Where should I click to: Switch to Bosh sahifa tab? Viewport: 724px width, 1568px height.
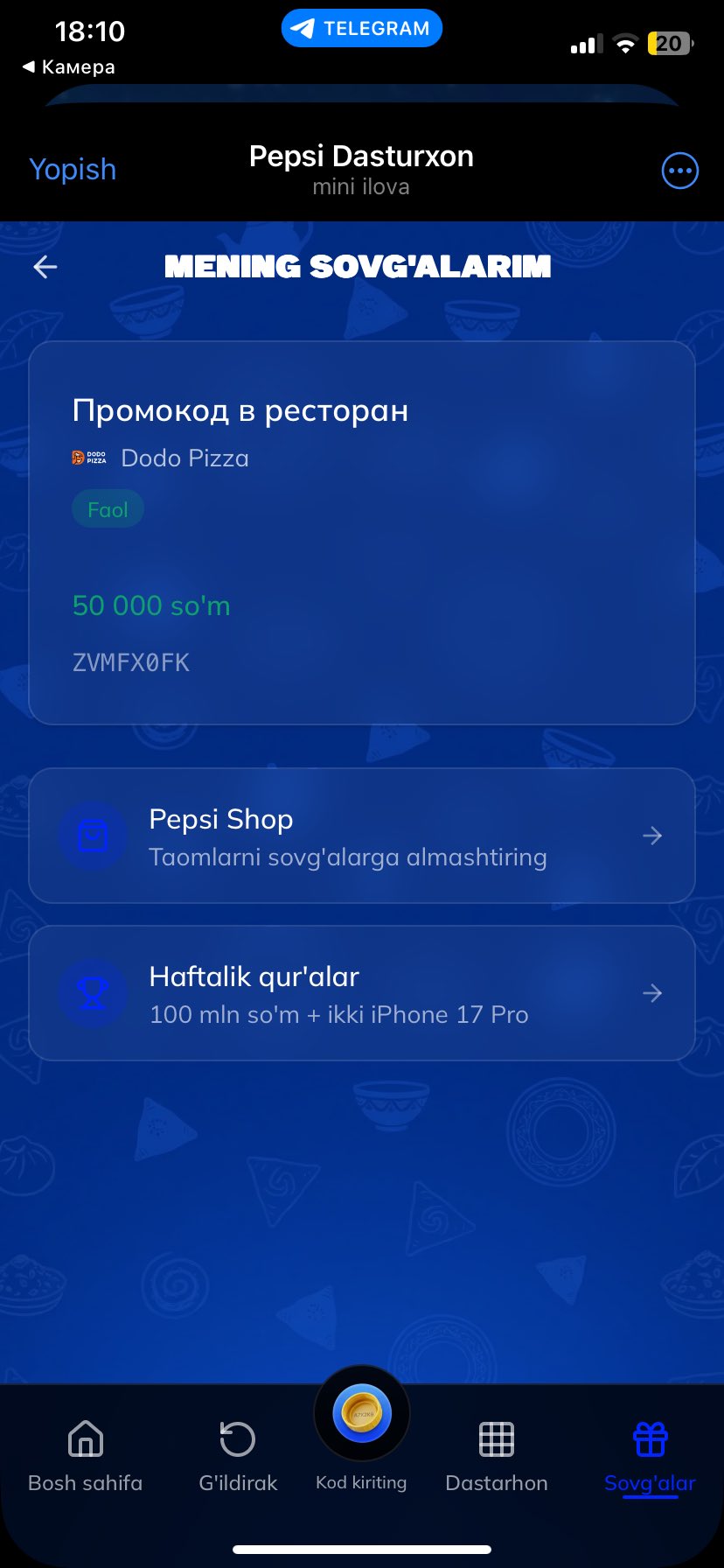(86, 1457)
